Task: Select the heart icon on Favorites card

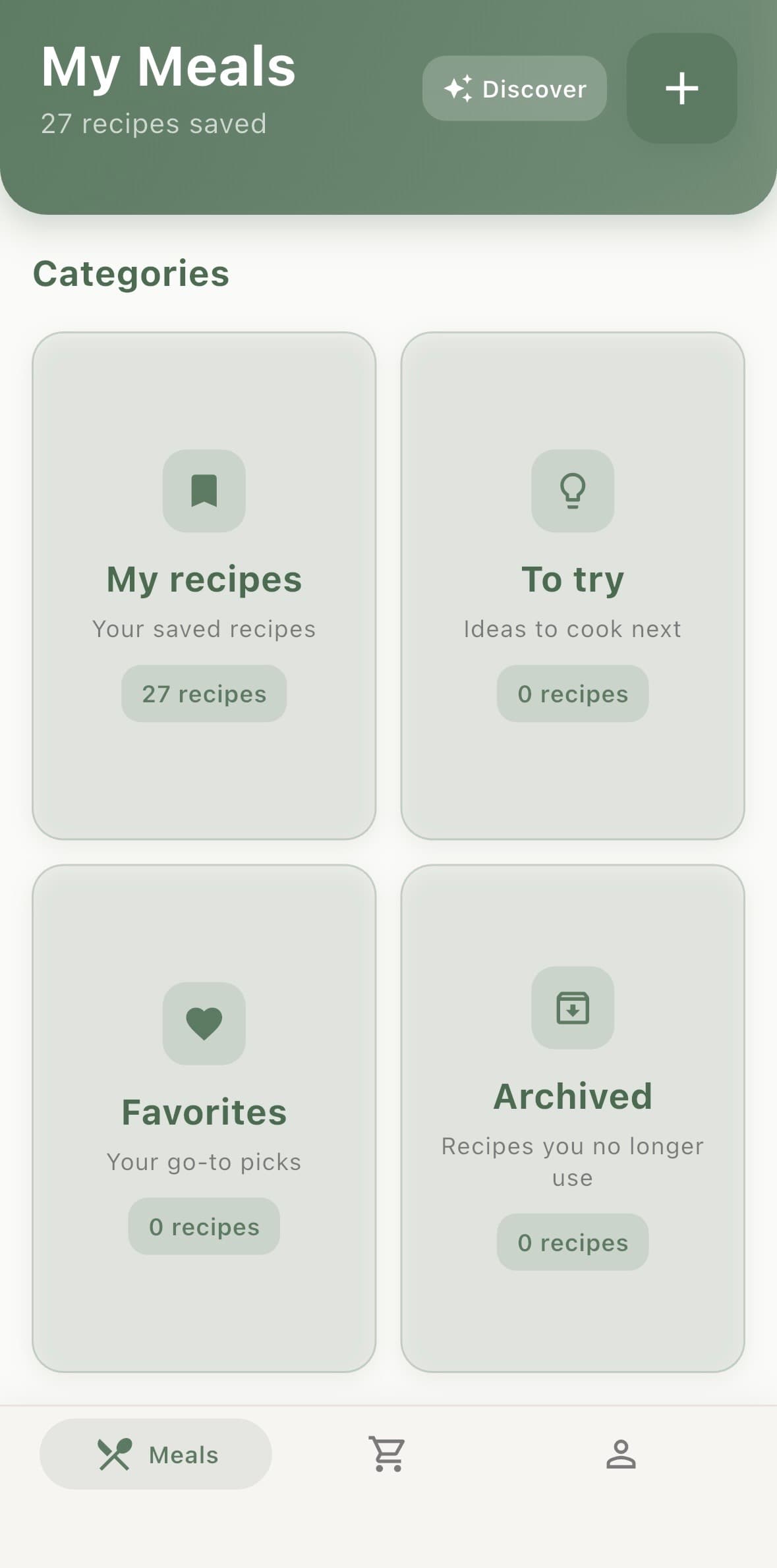Action: click(204, 1024)
